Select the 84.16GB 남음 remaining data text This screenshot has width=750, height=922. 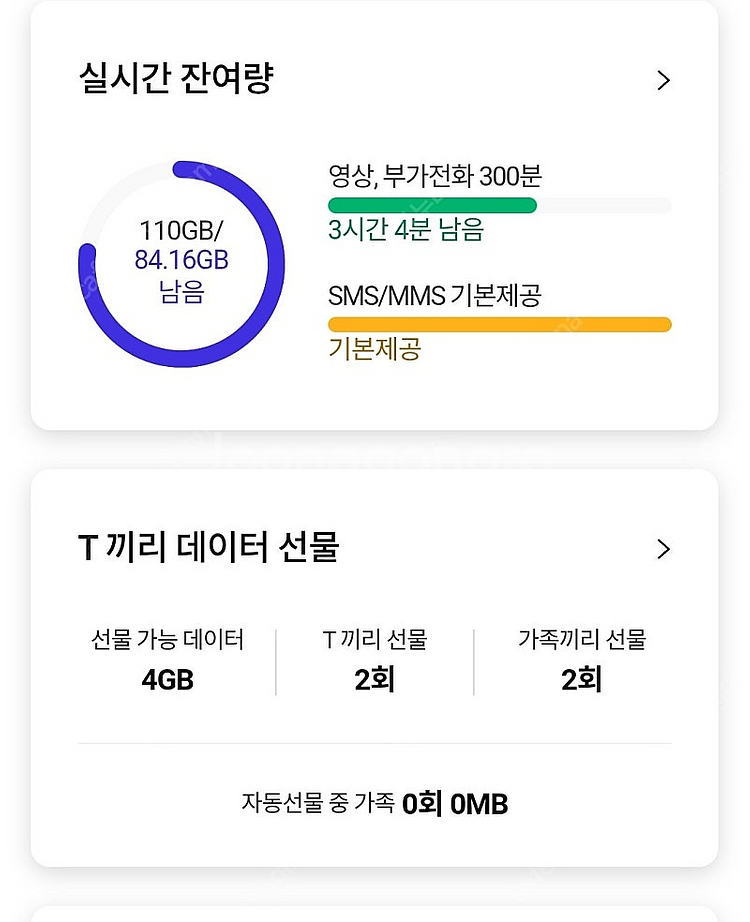181,262
